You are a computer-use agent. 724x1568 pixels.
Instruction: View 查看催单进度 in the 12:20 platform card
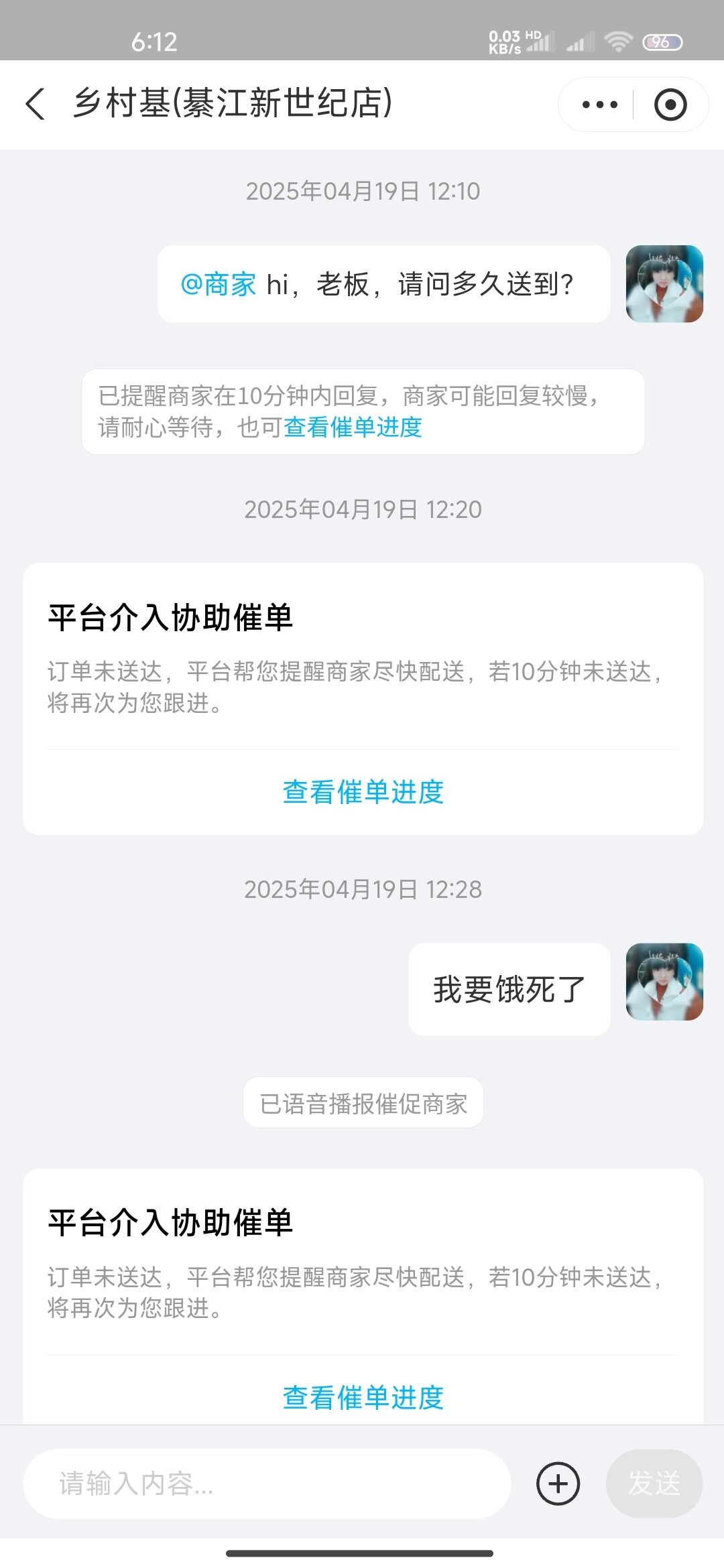(363, 791)
